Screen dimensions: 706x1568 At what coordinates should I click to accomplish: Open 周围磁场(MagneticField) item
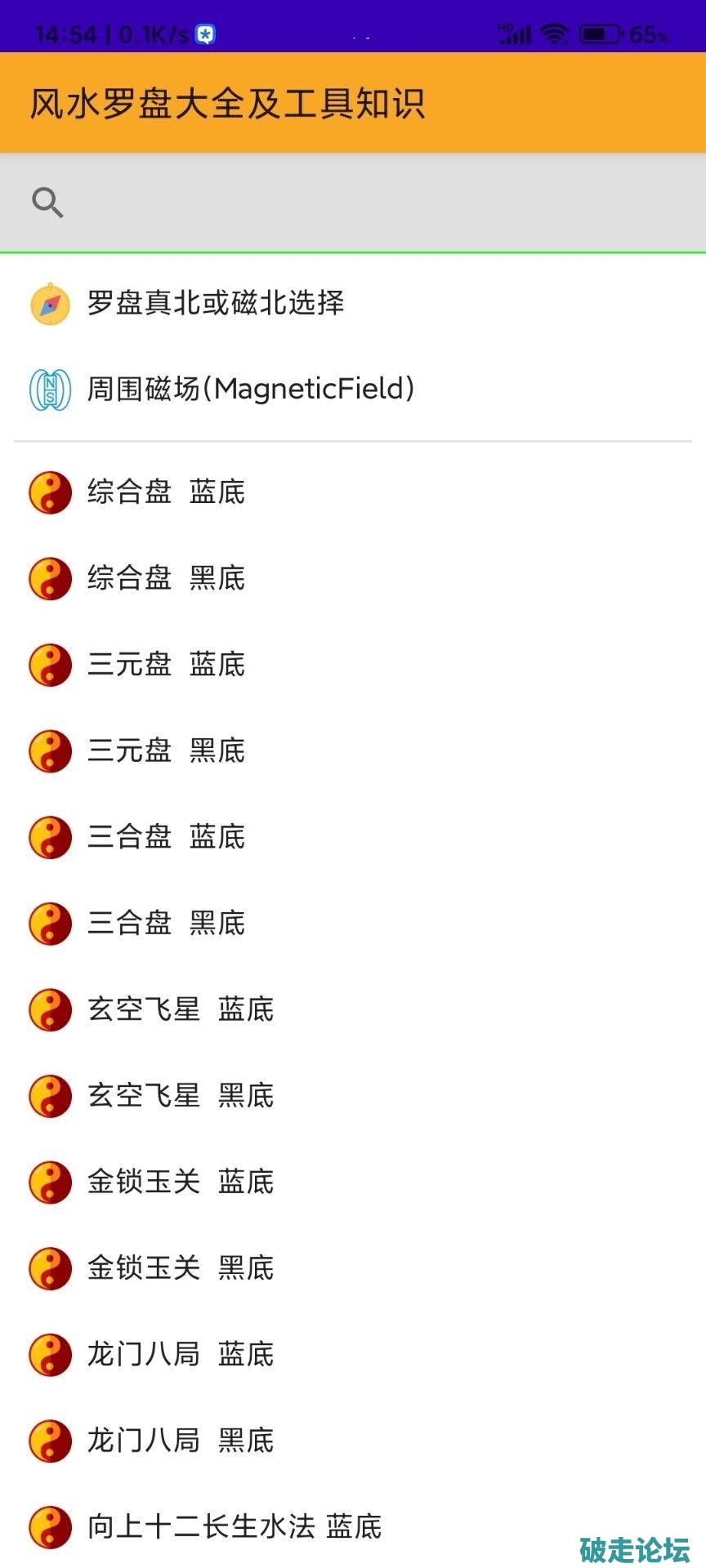250,389
